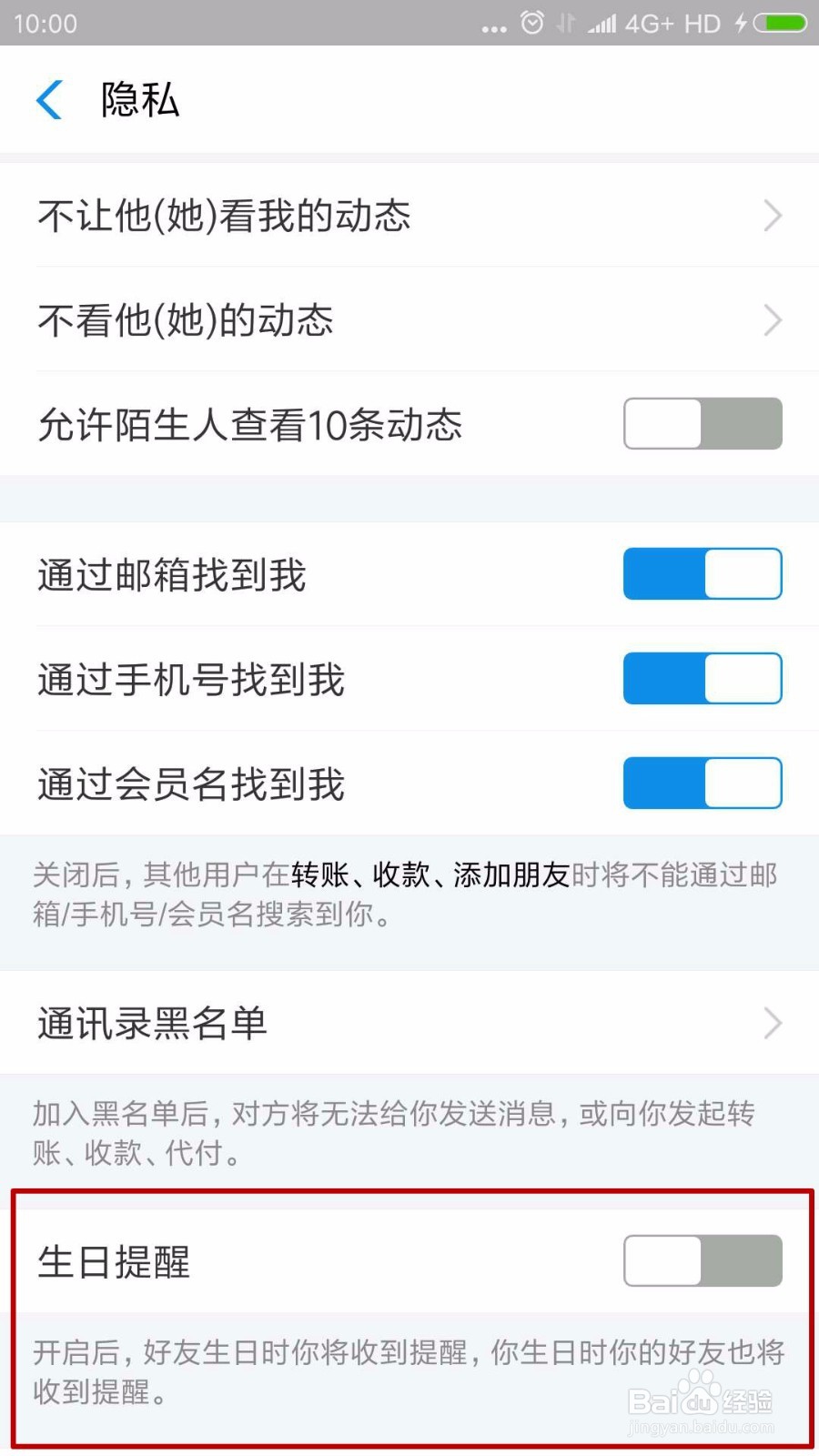
Task: Disable 通过会员名找到我 switch
Action: click(x=702, y=783)
